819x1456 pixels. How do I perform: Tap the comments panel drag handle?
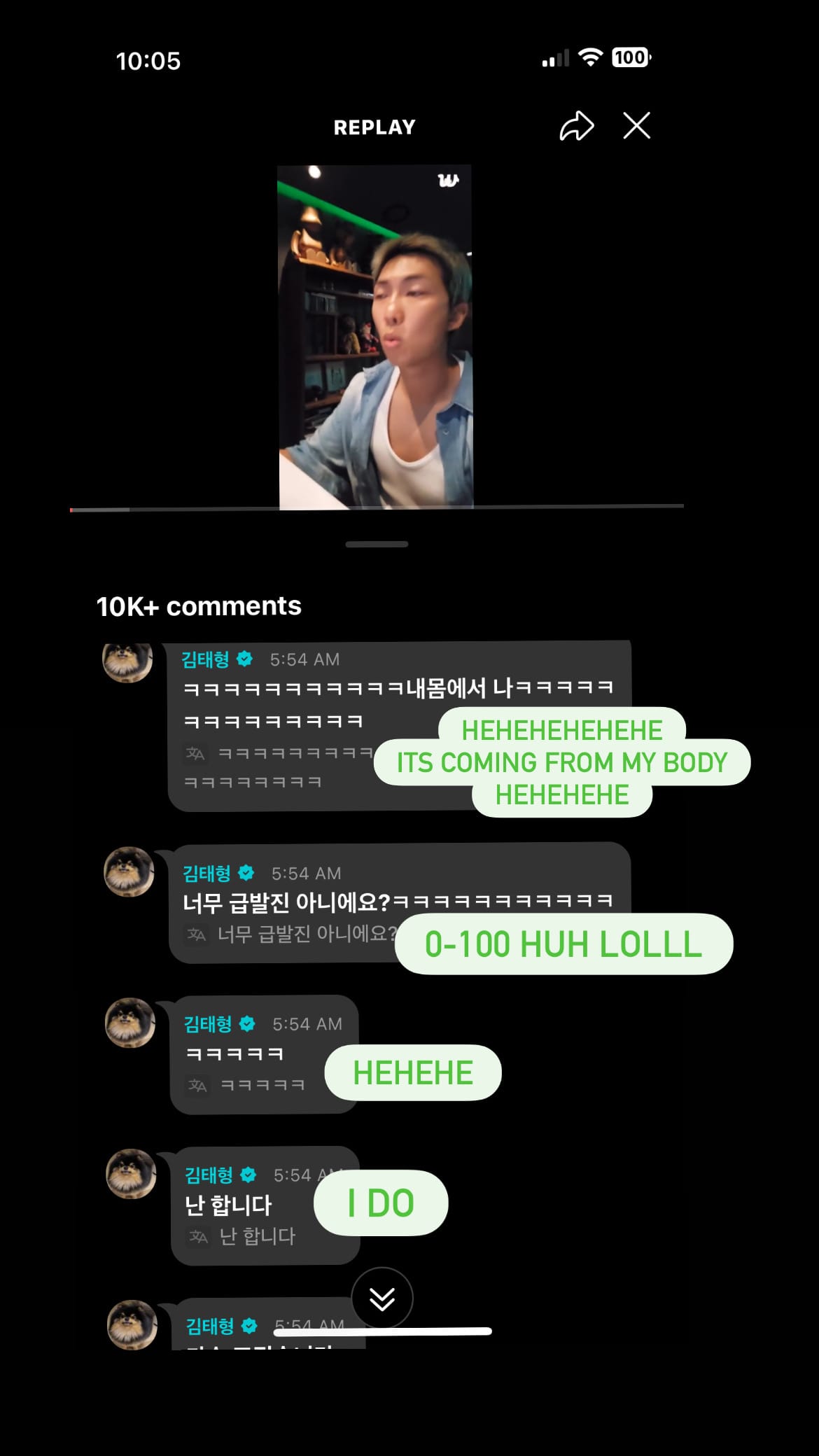[377, 544]
